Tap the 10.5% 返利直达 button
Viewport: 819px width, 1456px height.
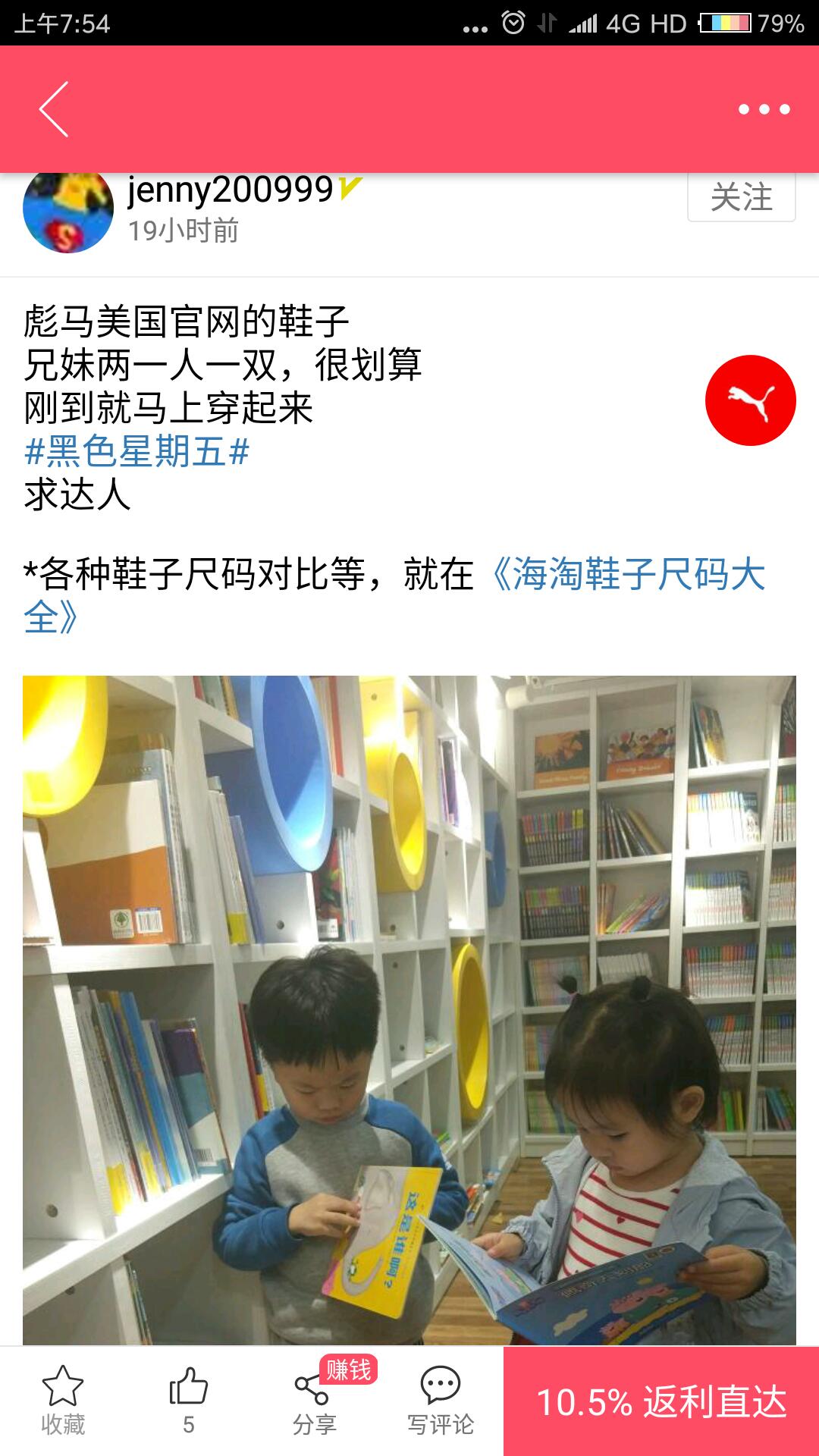pyautogui.click(x=661, y=1401)
